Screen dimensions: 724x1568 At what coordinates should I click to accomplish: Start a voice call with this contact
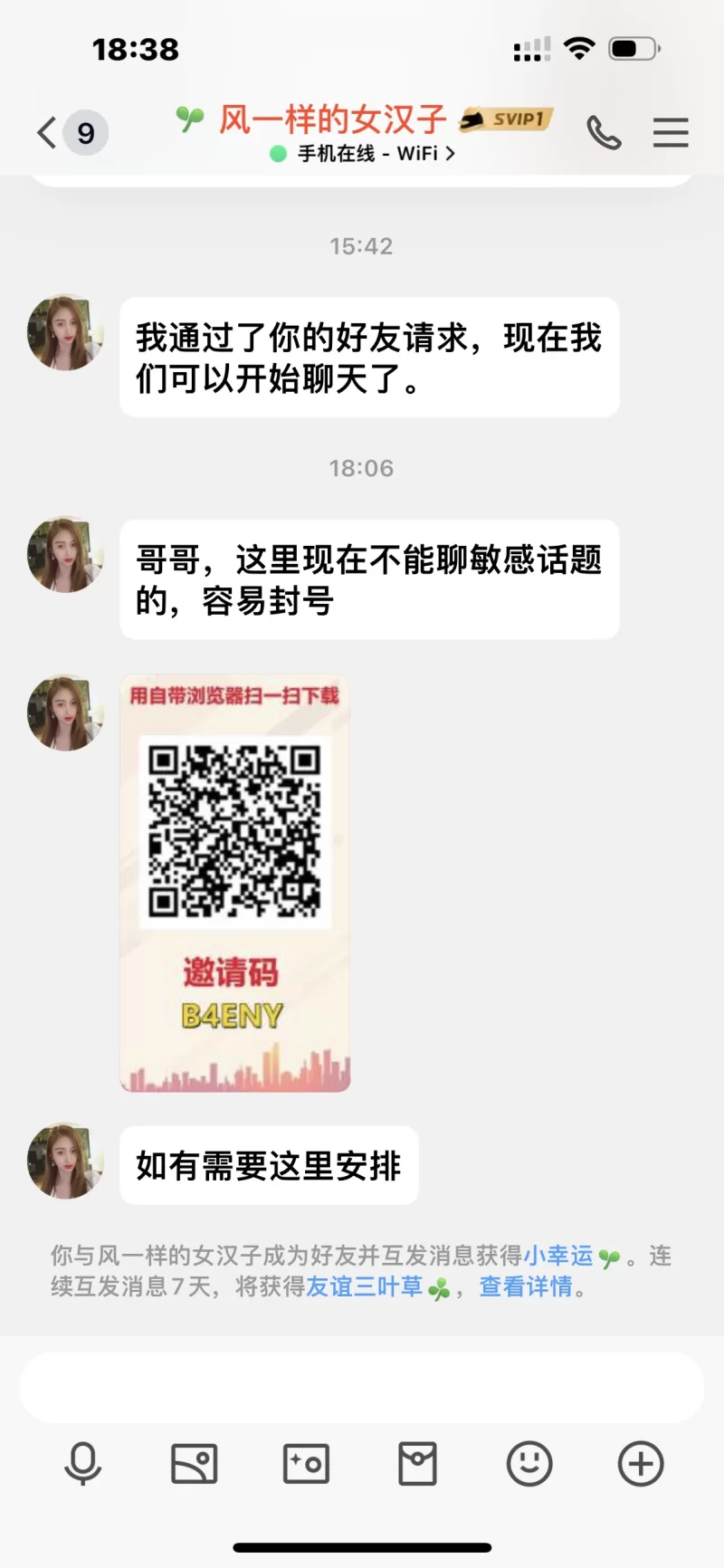604,133
